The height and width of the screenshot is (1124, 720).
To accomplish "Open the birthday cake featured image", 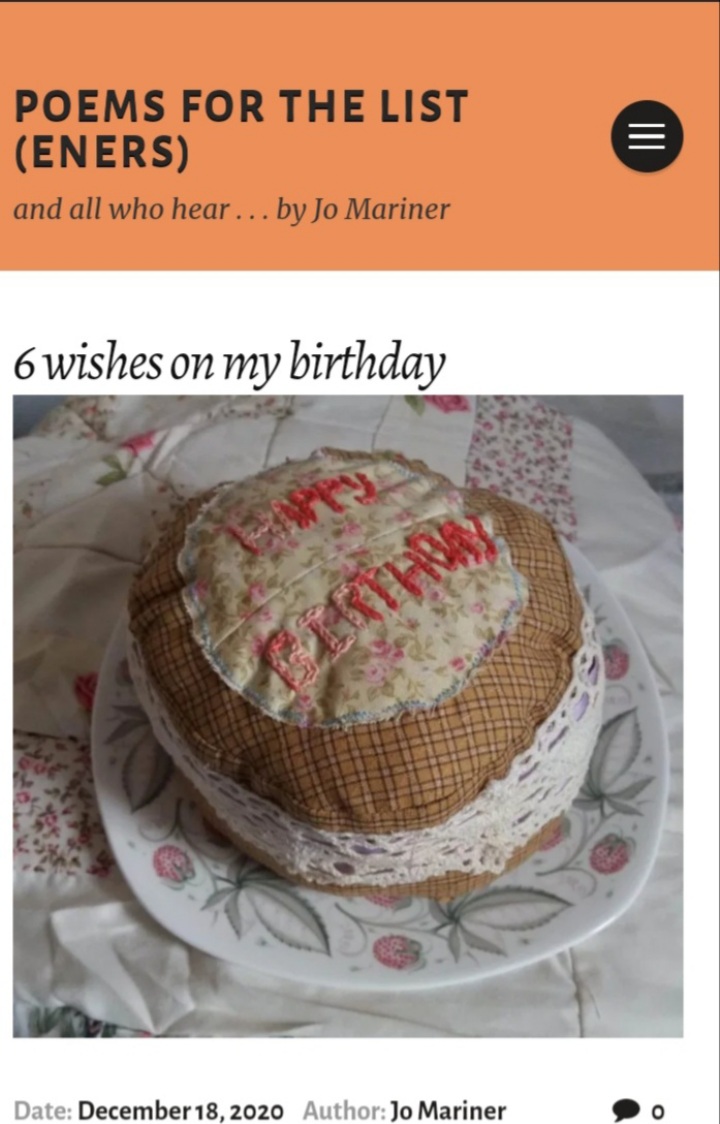I will (x=347, y=715).
